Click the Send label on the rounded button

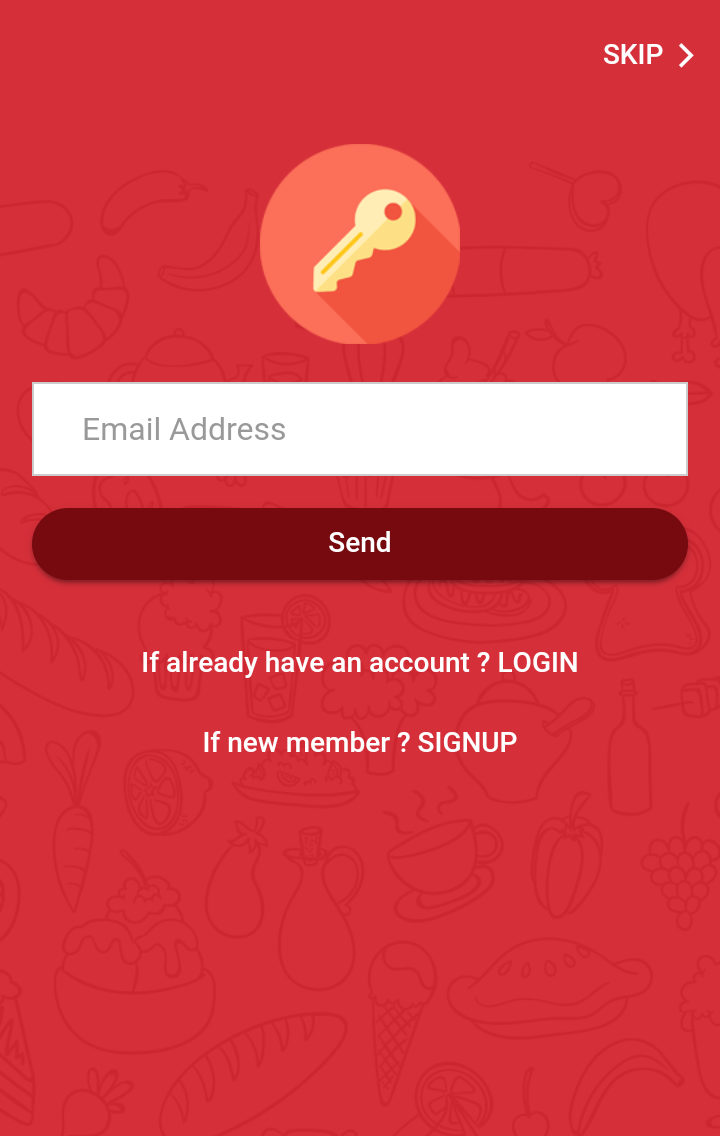click(360, 542)
